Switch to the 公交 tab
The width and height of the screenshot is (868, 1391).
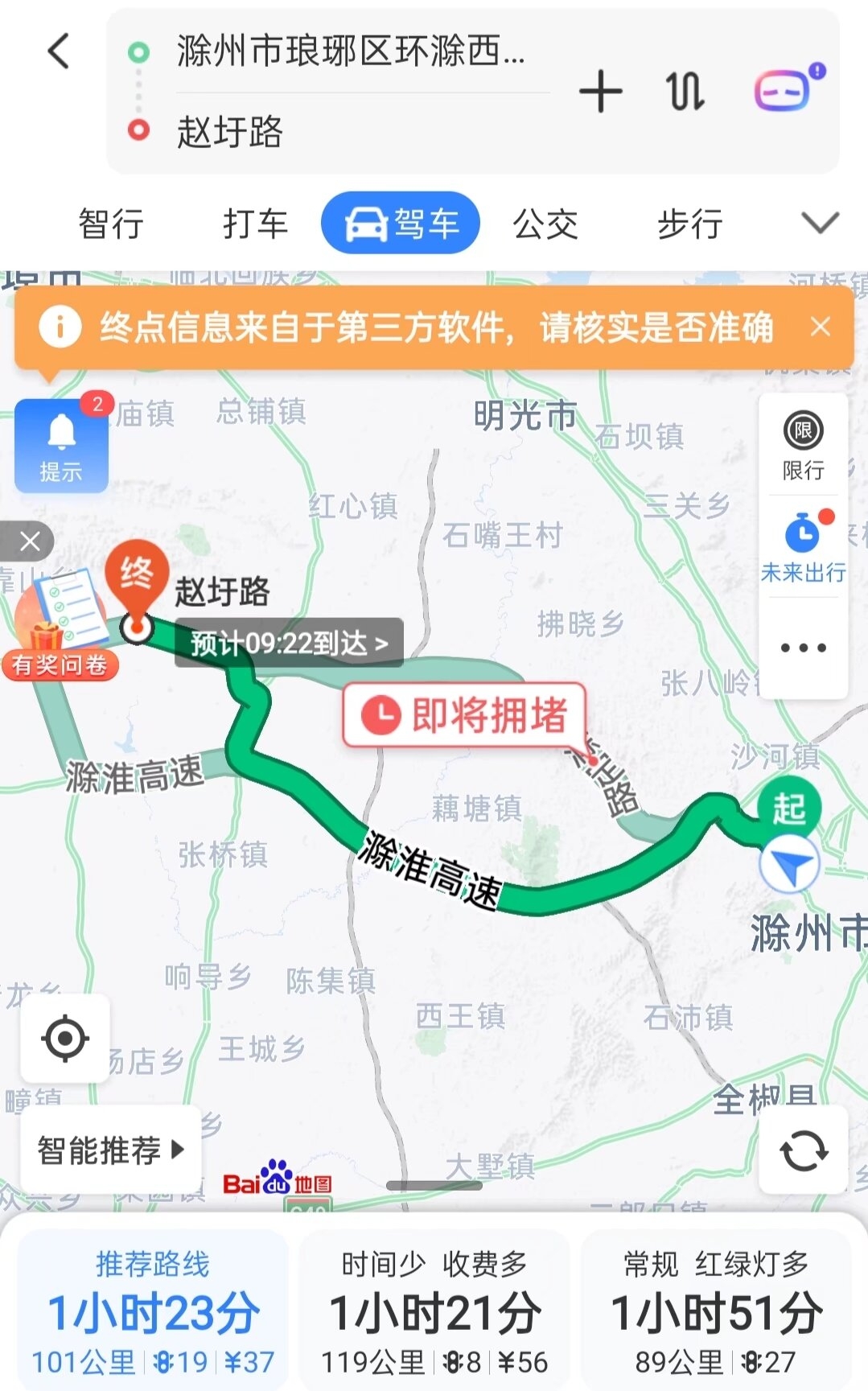click(545, 224)
